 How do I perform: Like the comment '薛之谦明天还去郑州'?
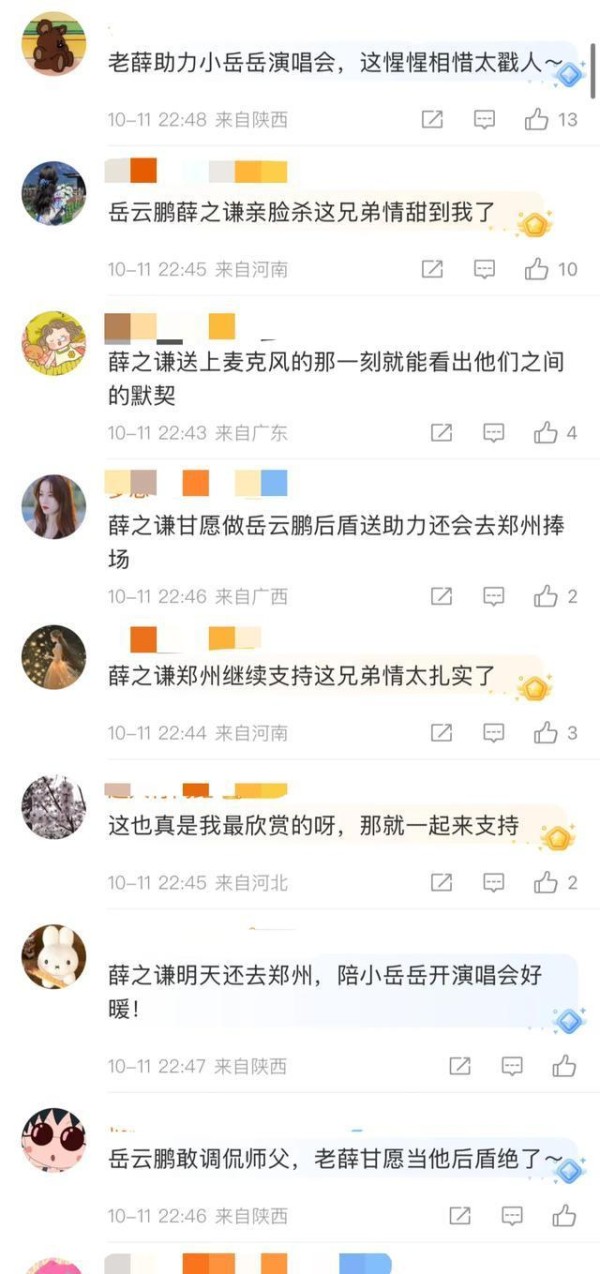564,1066
